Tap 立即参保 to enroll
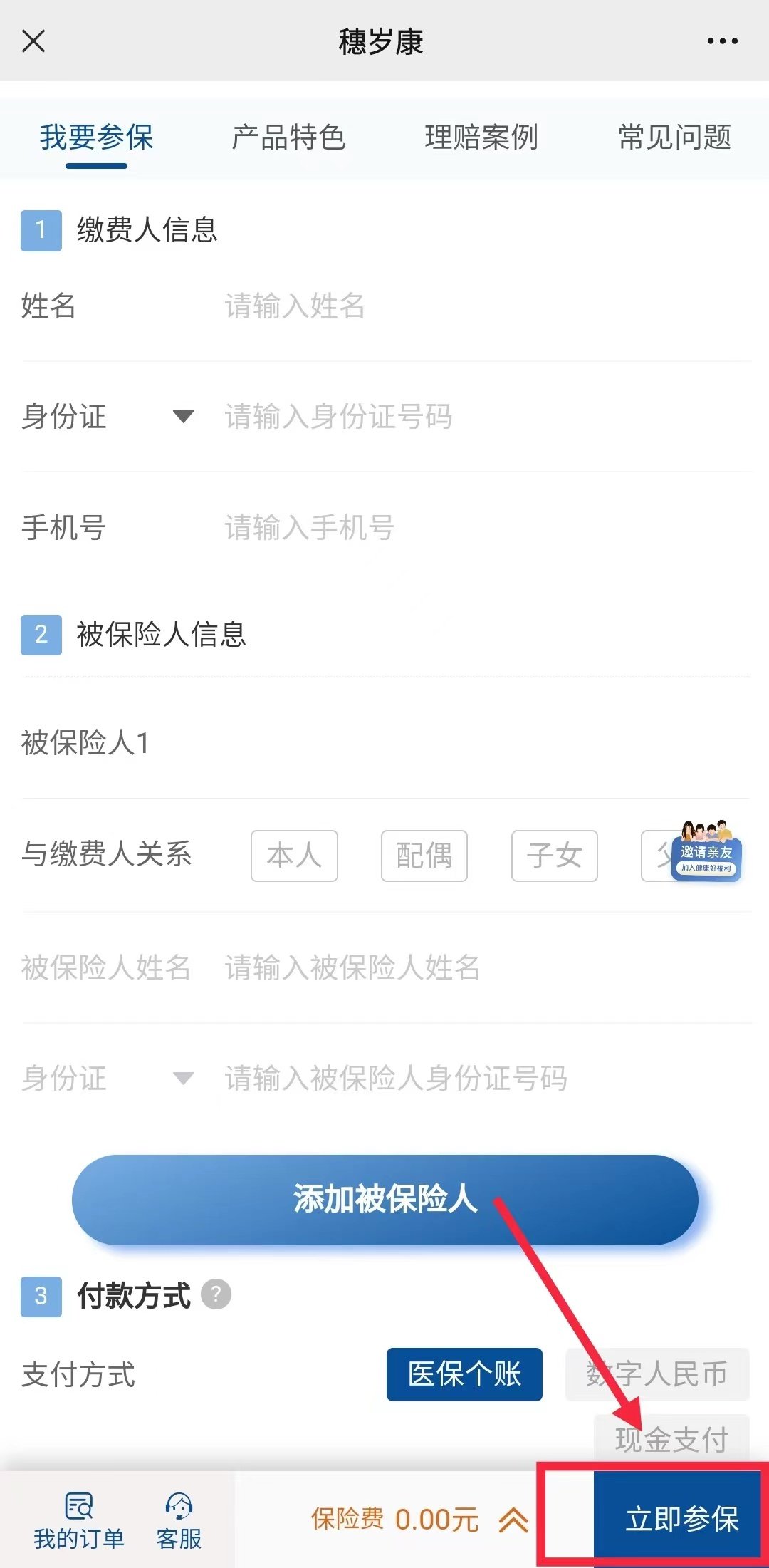769x1568 pixels. (681, 1519)
